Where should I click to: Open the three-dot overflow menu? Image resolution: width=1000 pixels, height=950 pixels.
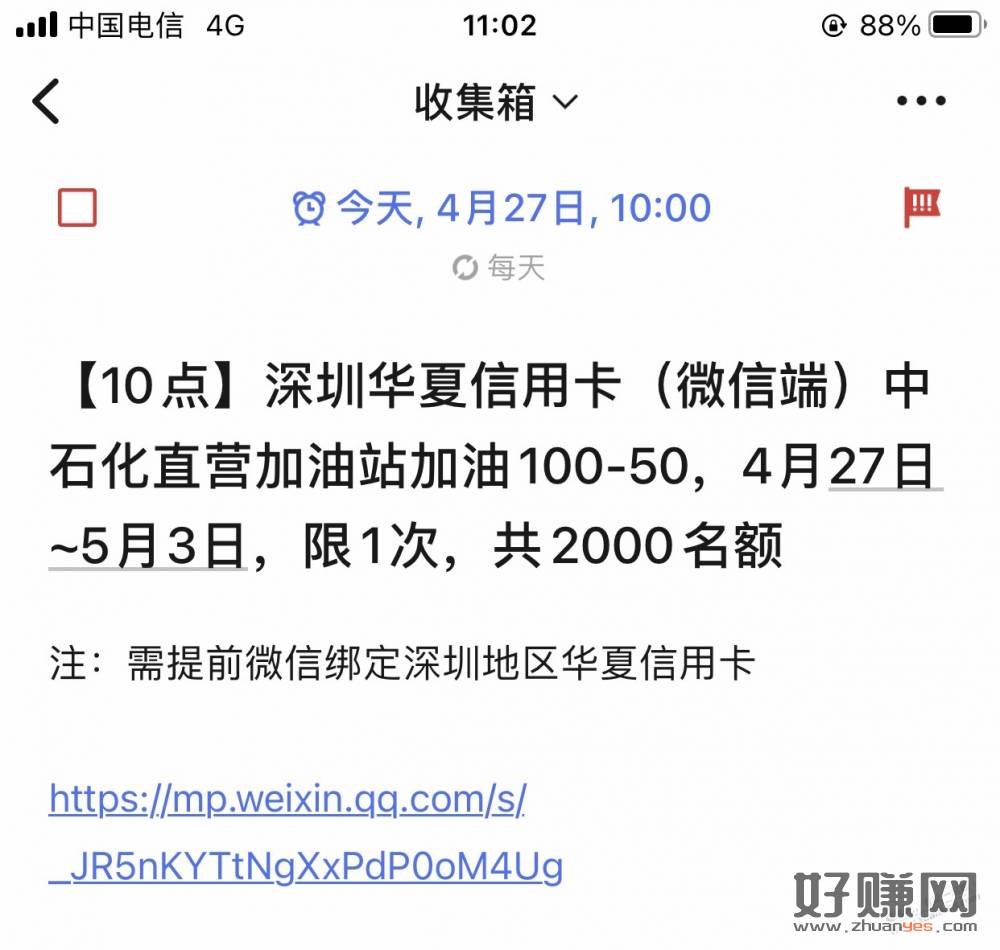(x=921, y=101)
